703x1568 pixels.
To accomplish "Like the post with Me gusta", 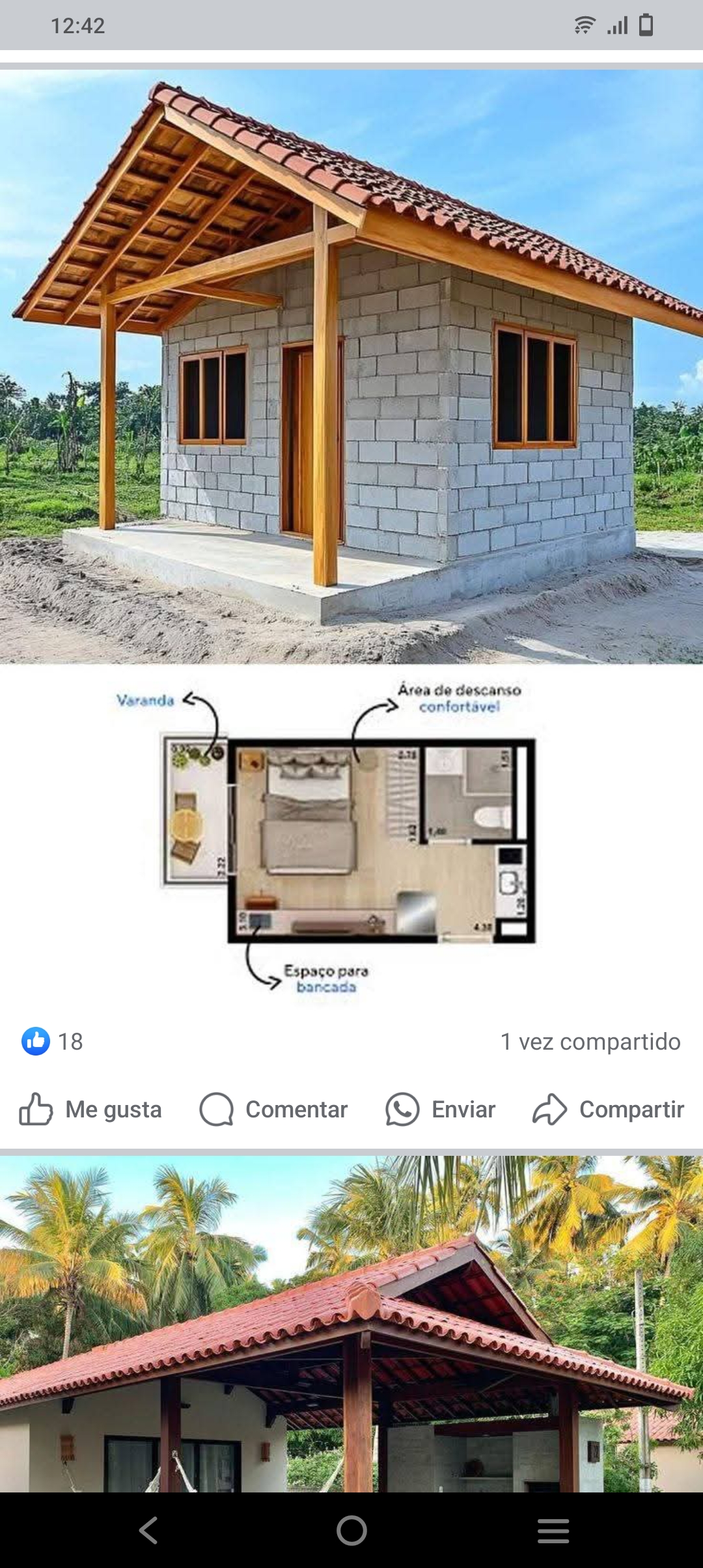I will (90, 1109).
